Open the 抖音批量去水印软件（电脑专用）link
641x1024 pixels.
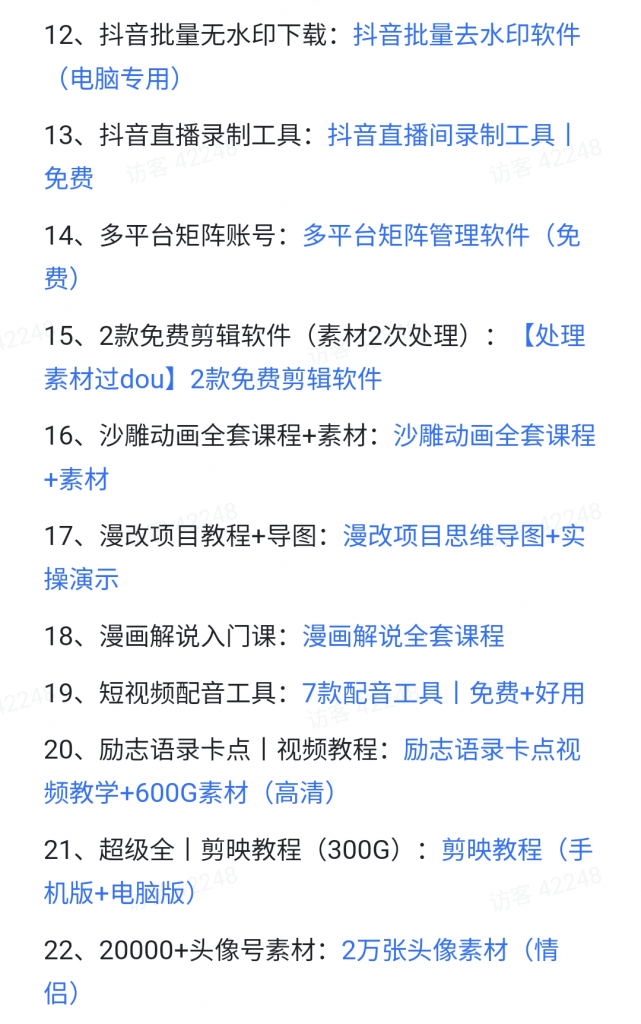point(466,36)
